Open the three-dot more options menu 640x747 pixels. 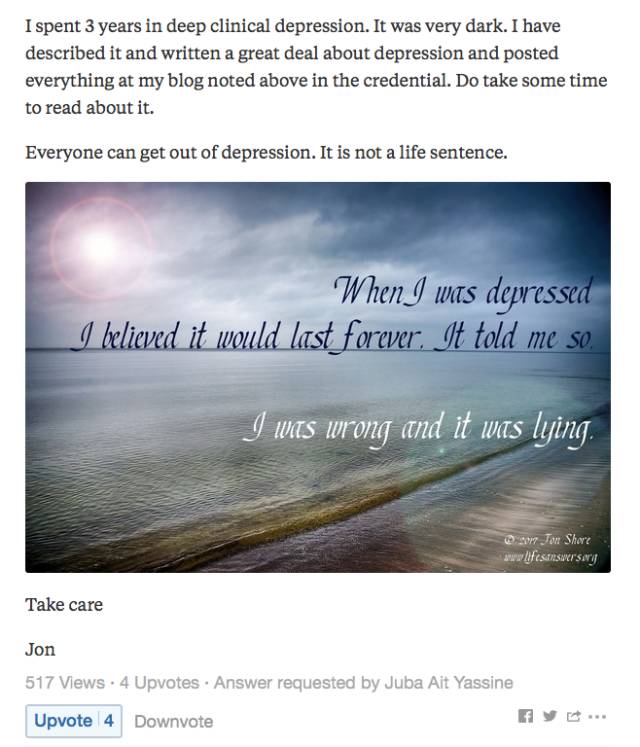[x=598, y=718]
